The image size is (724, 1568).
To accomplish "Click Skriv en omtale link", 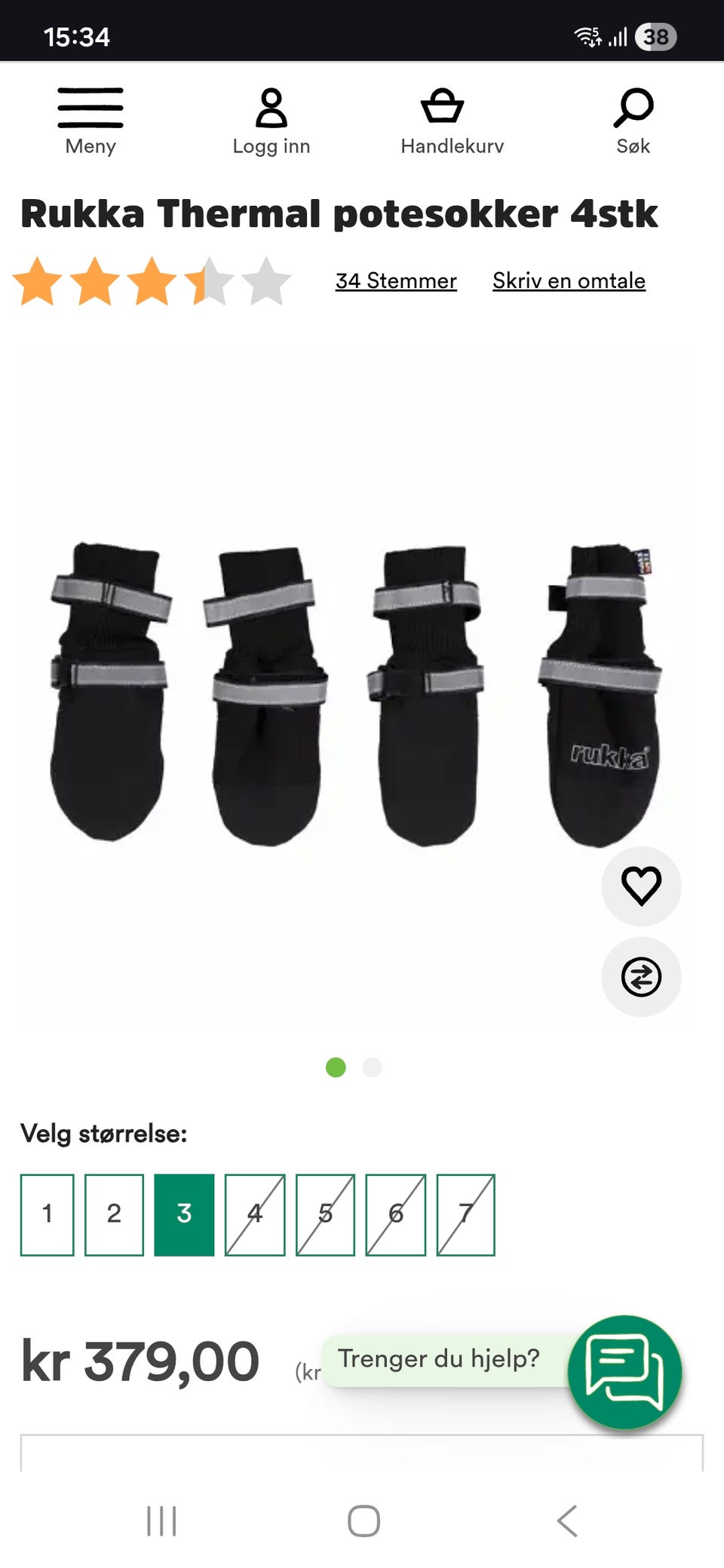I will 569,280.
